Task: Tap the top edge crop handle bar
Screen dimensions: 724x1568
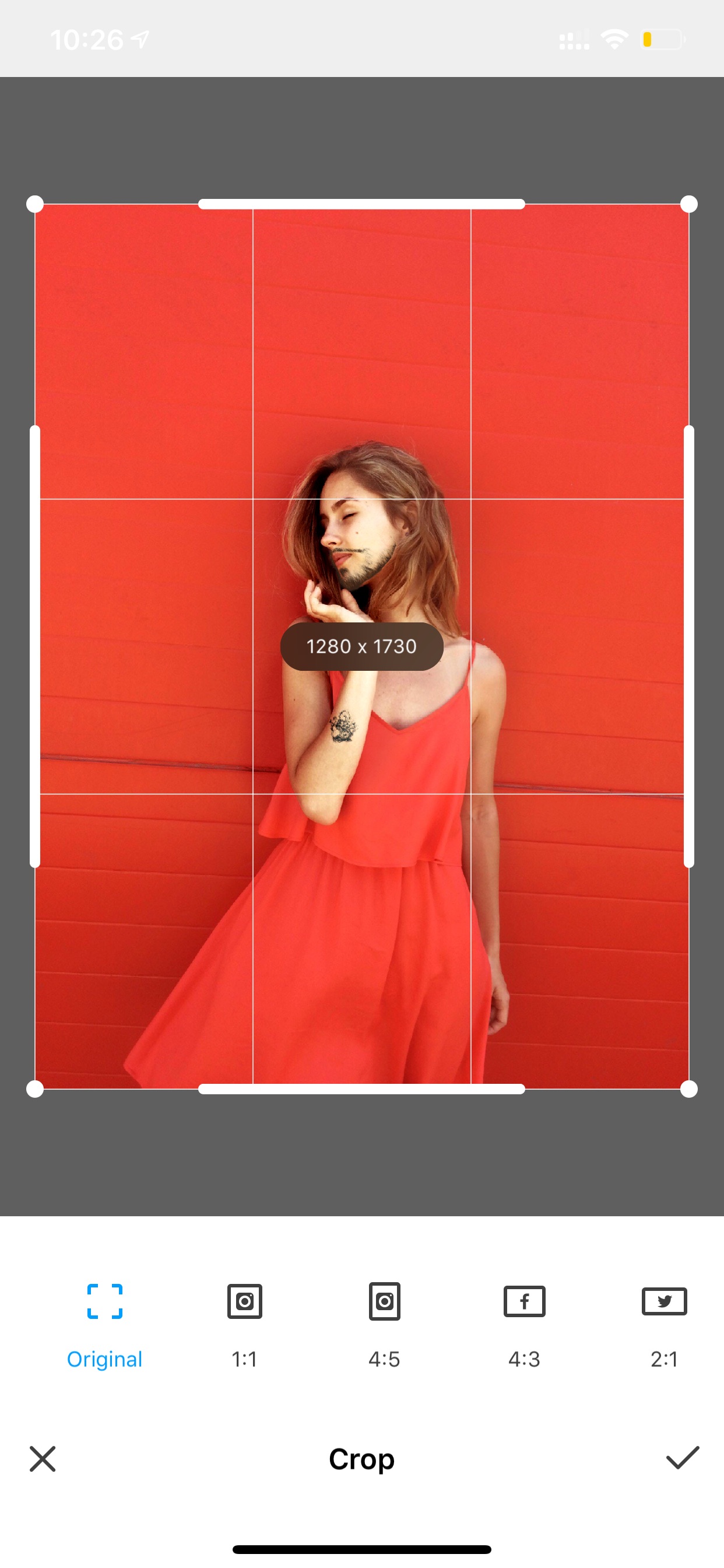Action: click(361, 204)
